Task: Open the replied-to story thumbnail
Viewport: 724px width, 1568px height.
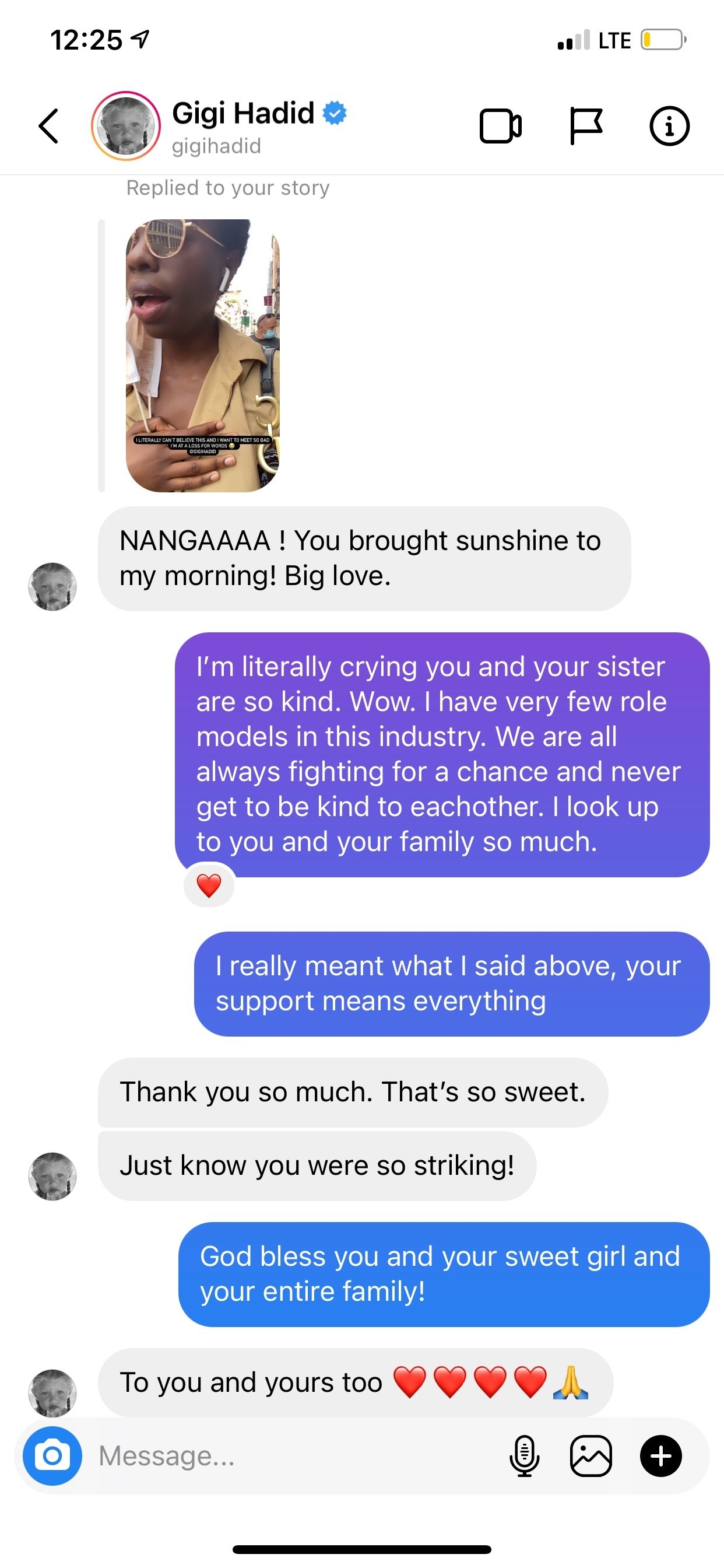Action: pos(203,355)
